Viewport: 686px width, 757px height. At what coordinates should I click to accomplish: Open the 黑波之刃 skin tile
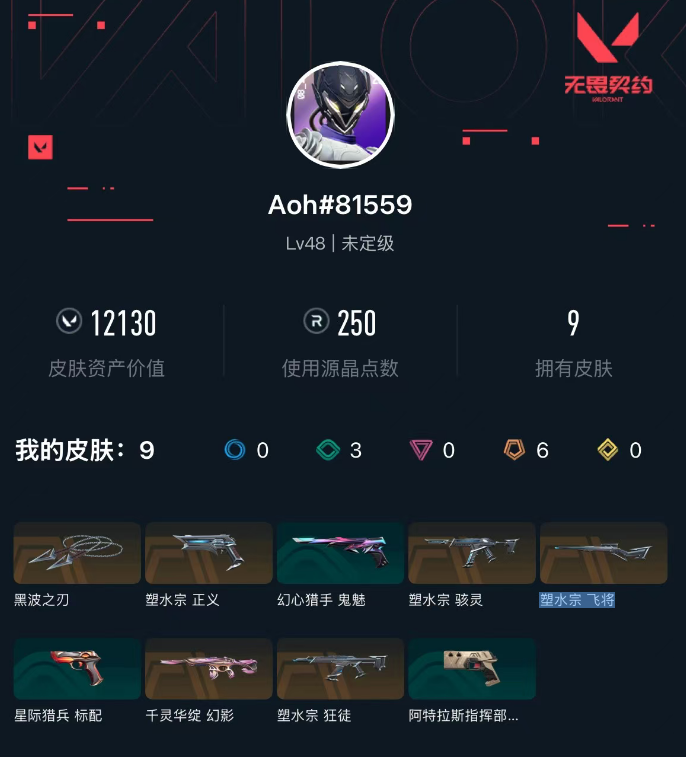pos(77,553)
